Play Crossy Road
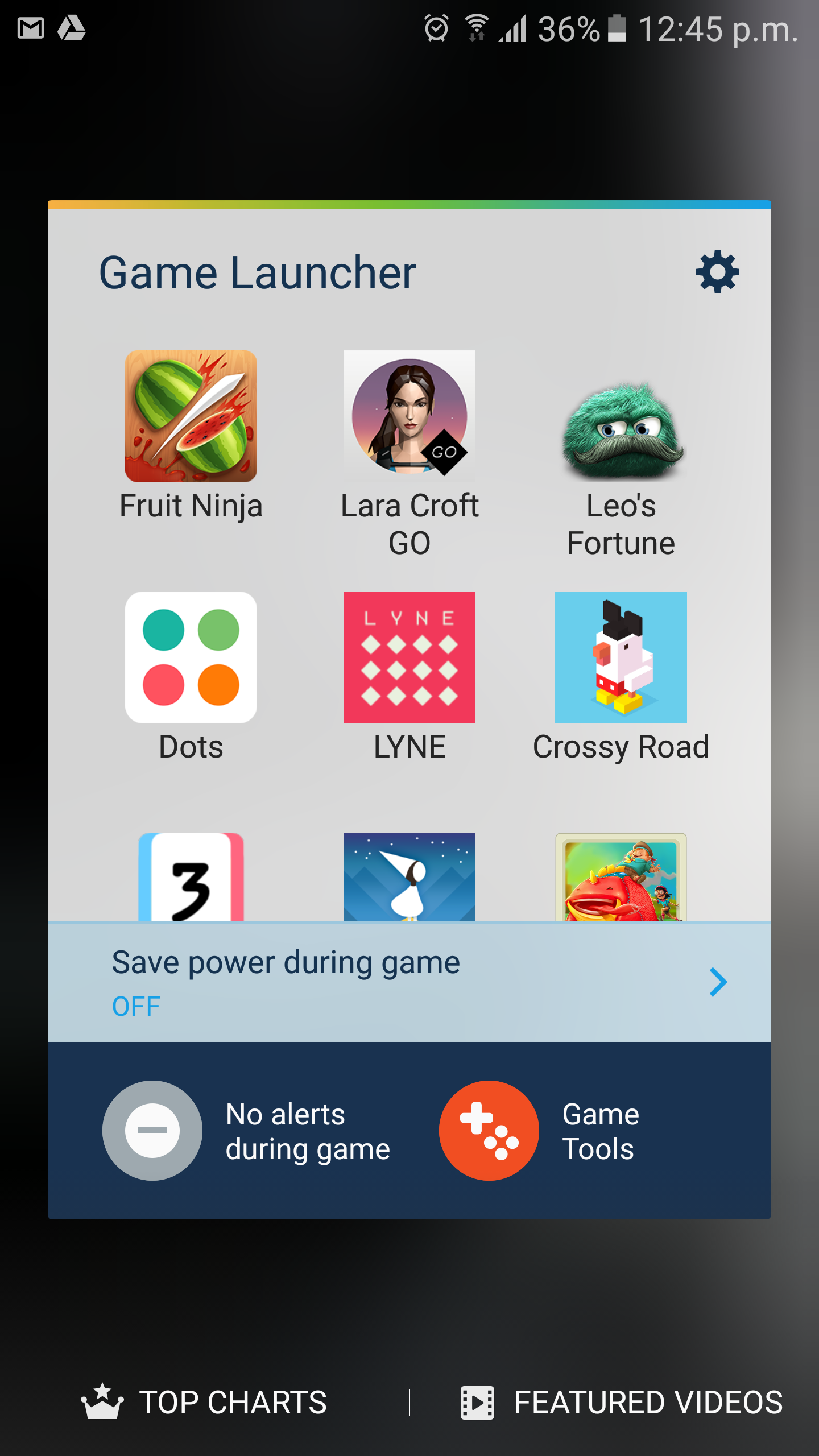This screenshot has width=819, height=1456. click(x=621, y=657)
